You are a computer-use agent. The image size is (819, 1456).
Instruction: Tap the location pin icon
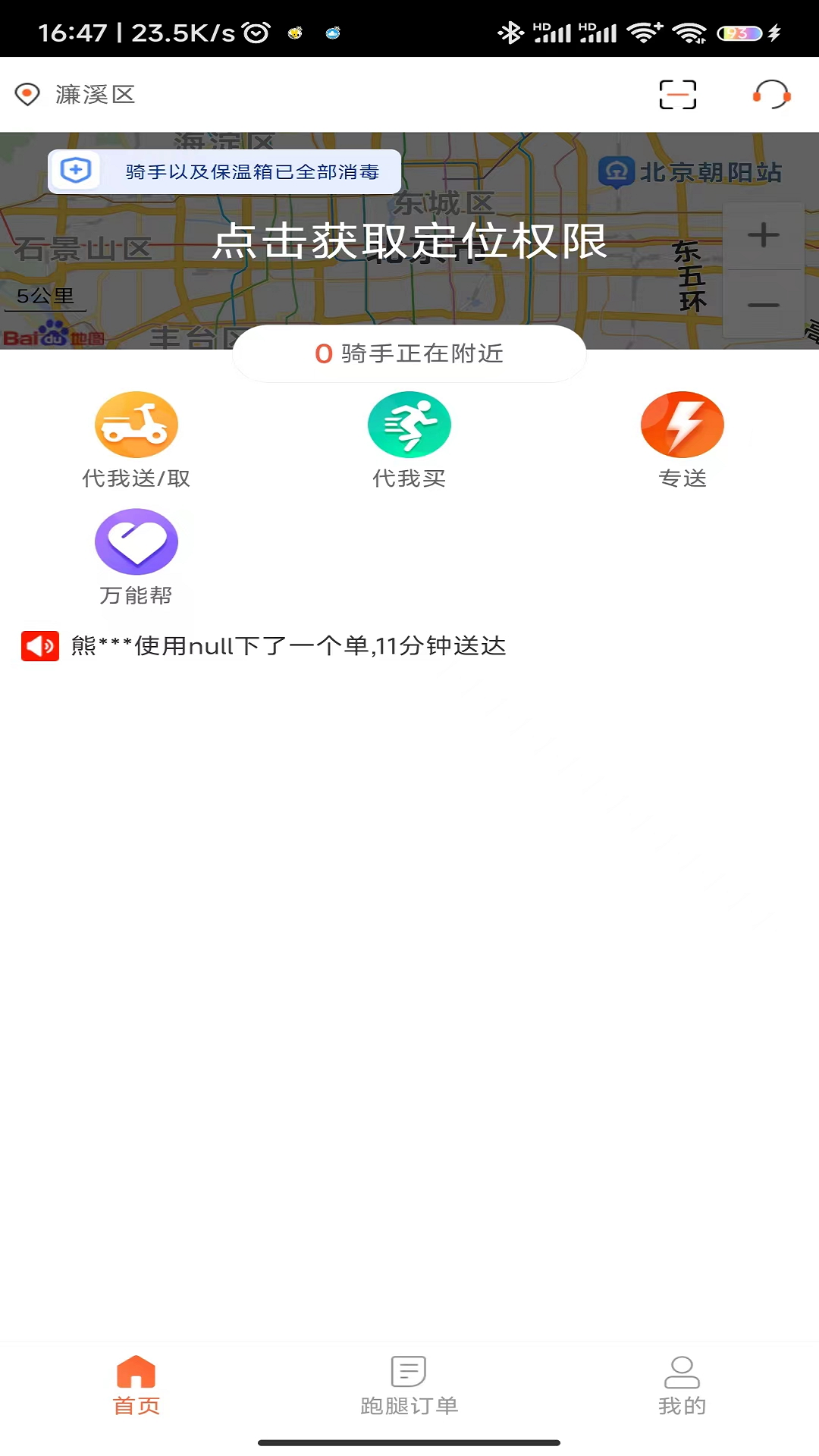(27, 94)
